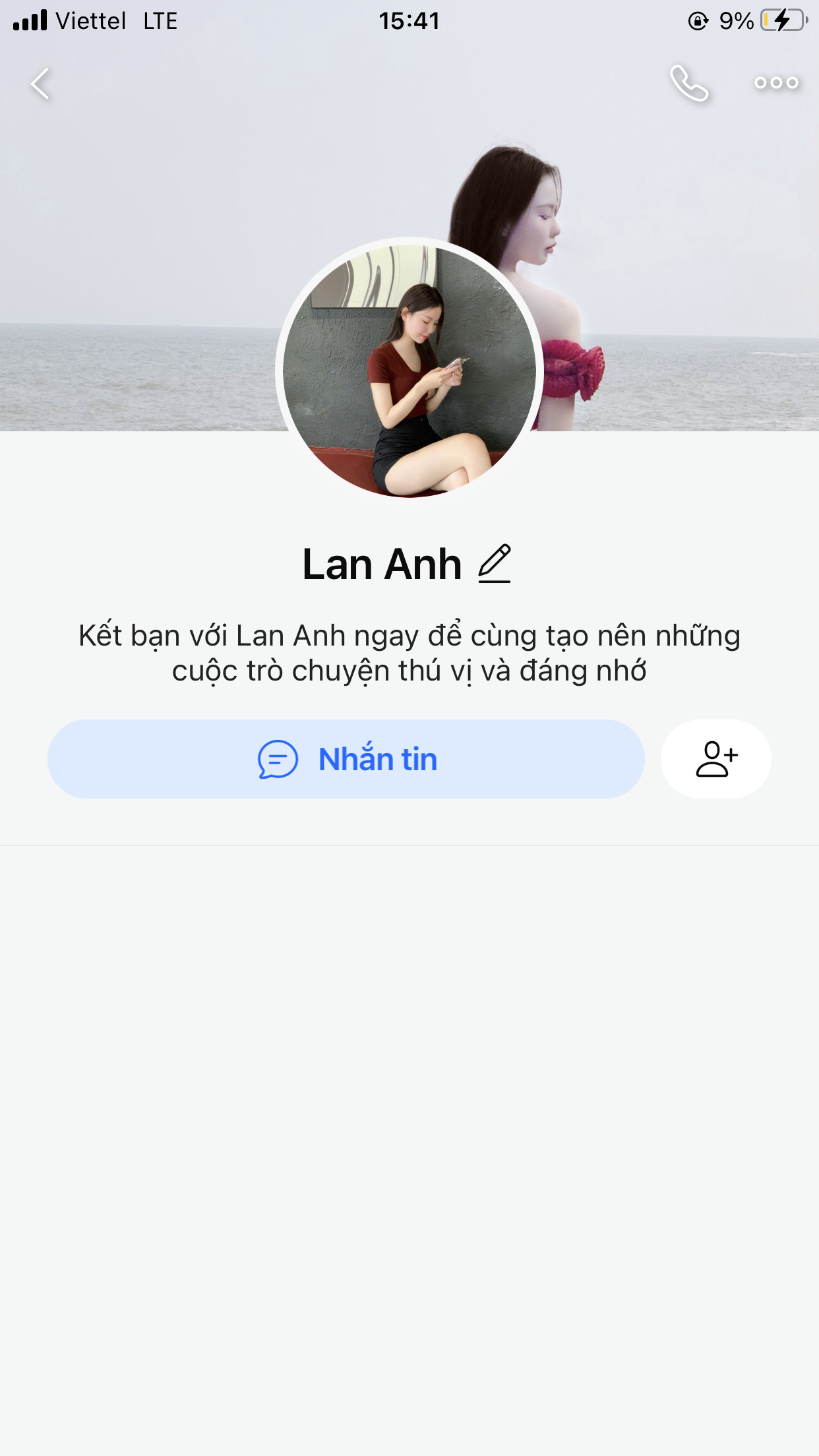
Task: Edit Lan Anh's display name
Action: (x=495, y=564)
